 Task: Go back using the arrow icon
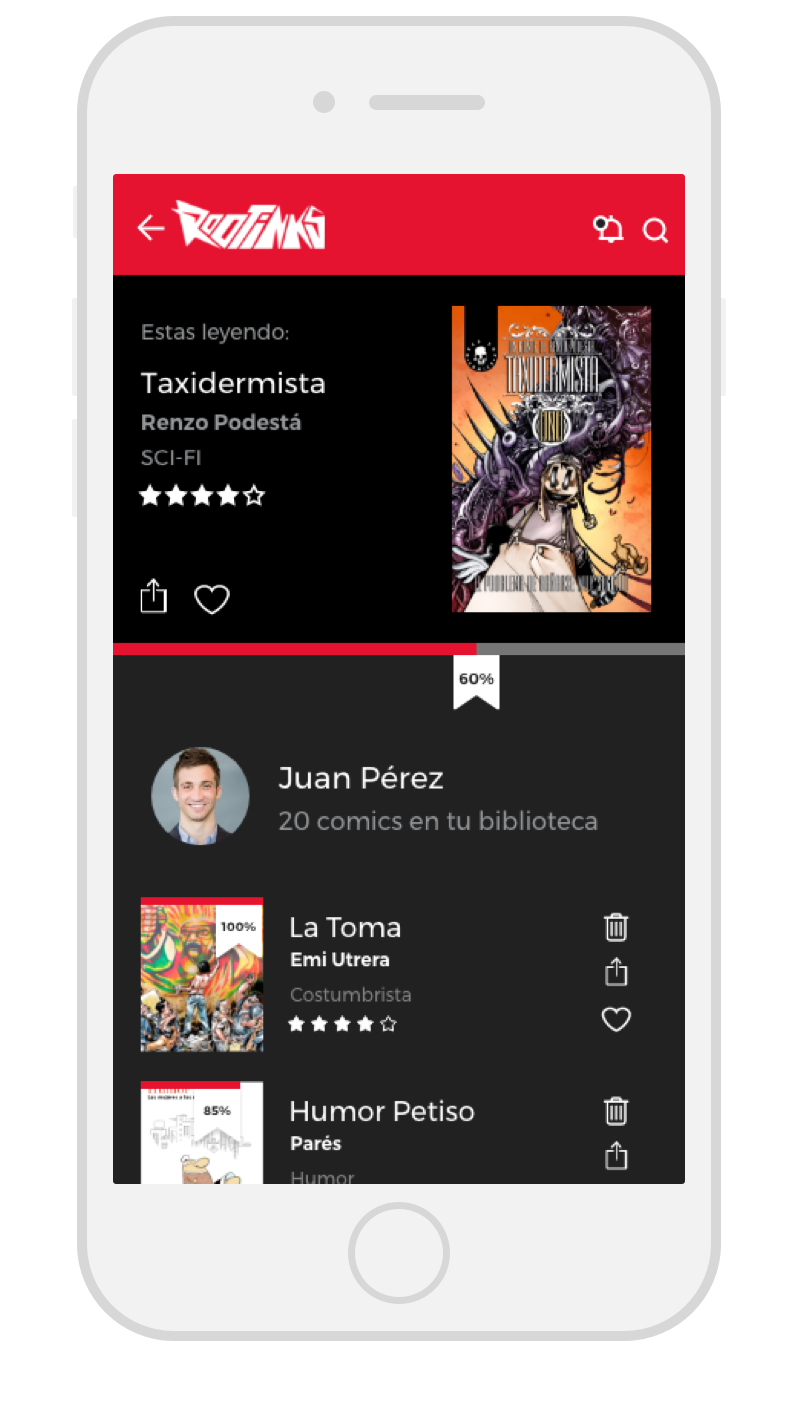click(151, 229)
